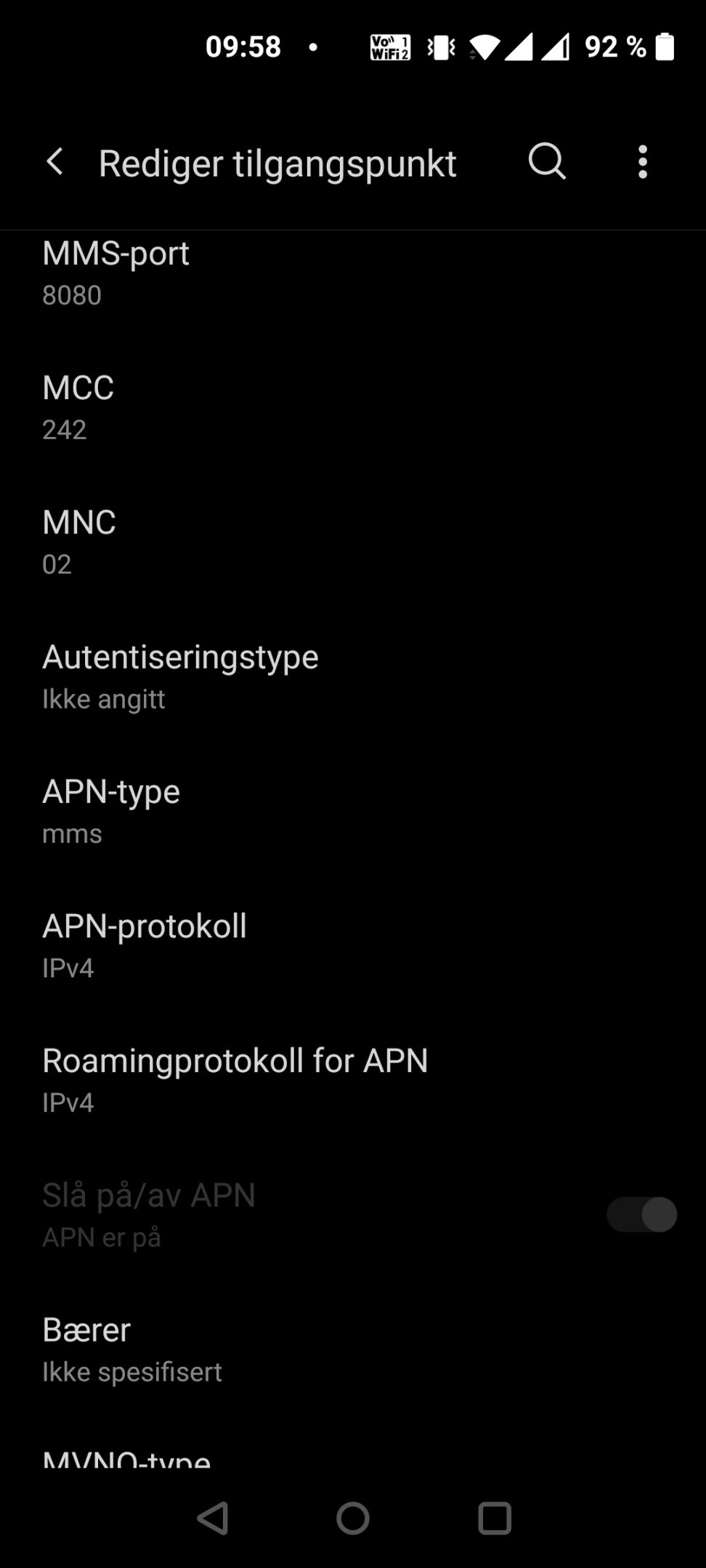Tap the system home button
This screenshot has height=1568, width=706.
point(353,1518)
